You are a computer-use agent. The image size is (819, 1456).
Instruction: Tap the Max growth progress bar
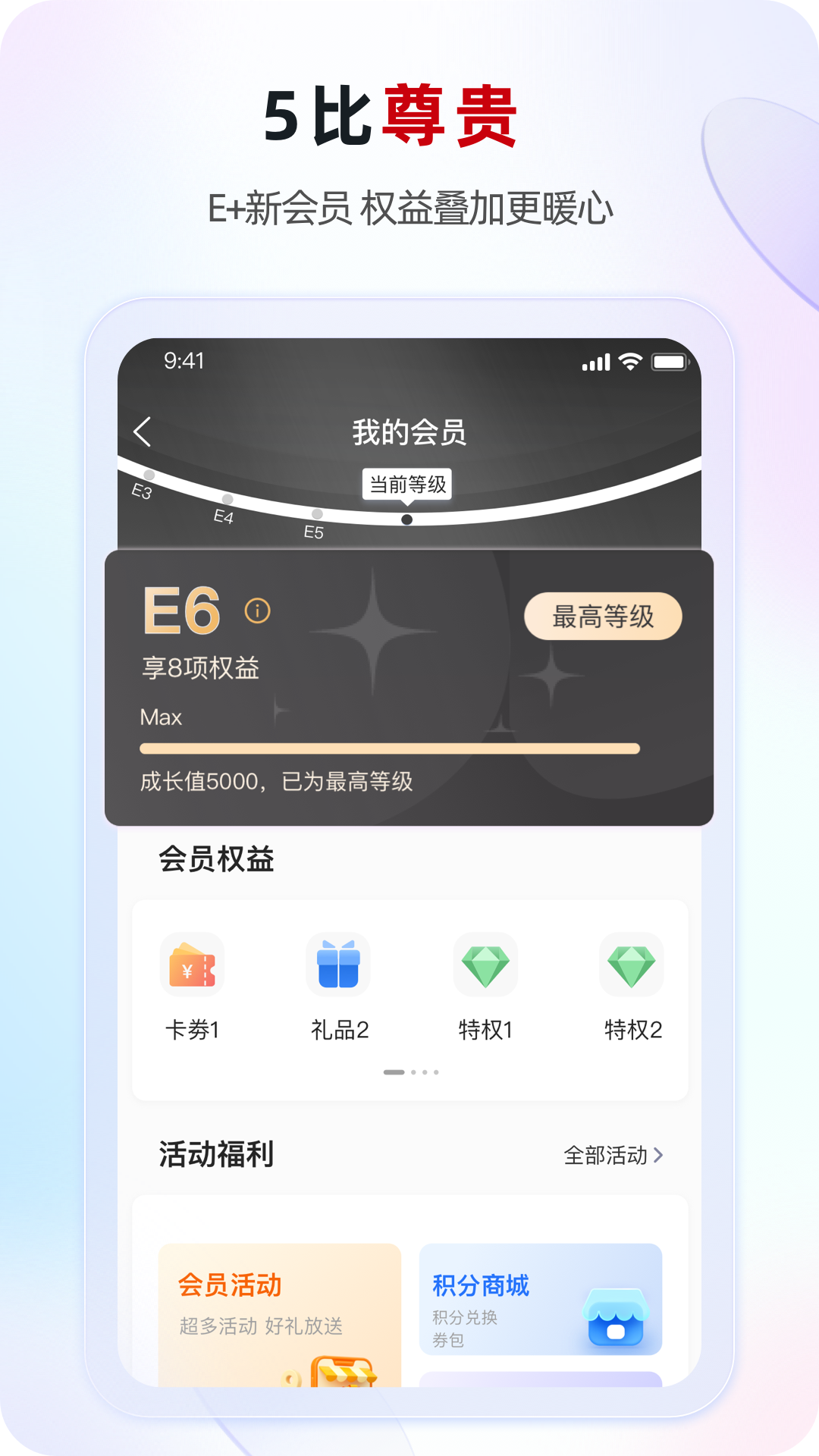click(388, 748)
